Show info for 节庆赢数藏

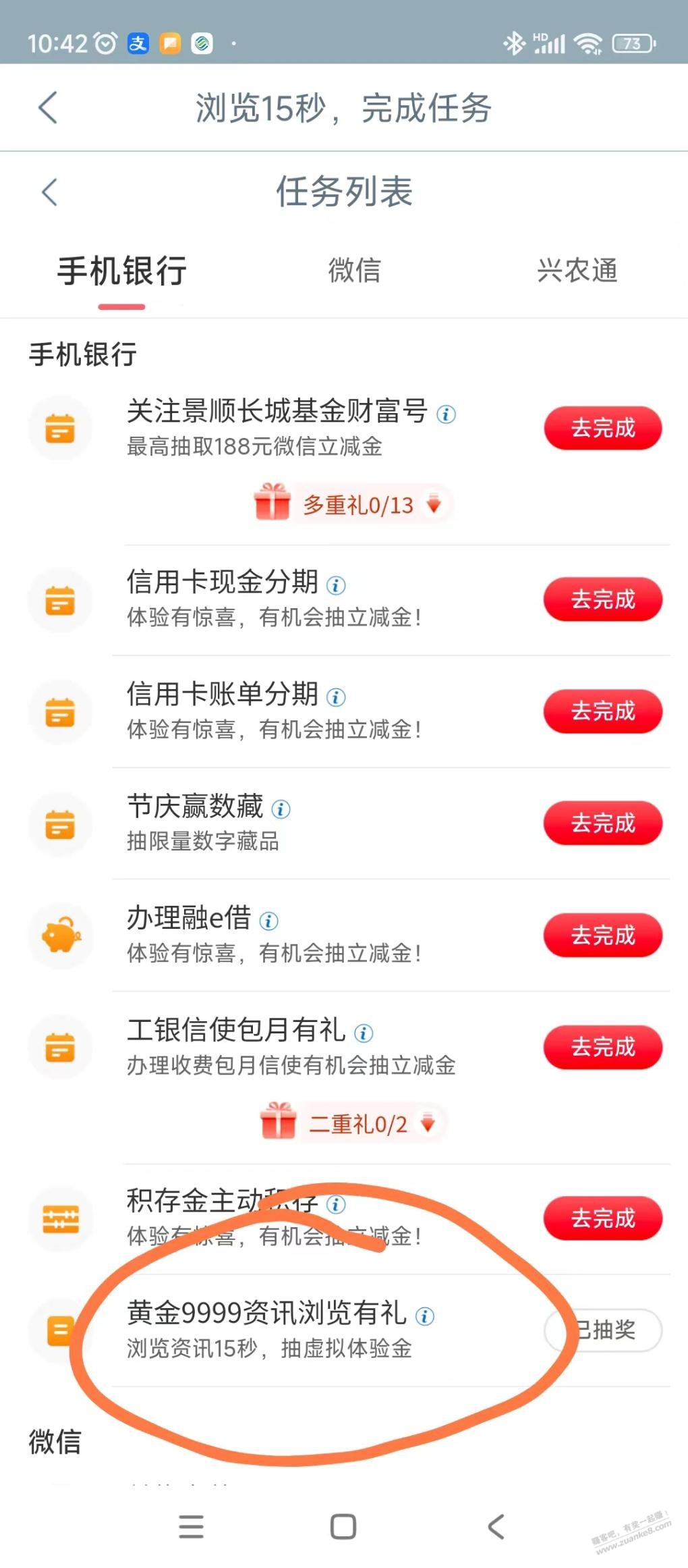pos(281,809)
